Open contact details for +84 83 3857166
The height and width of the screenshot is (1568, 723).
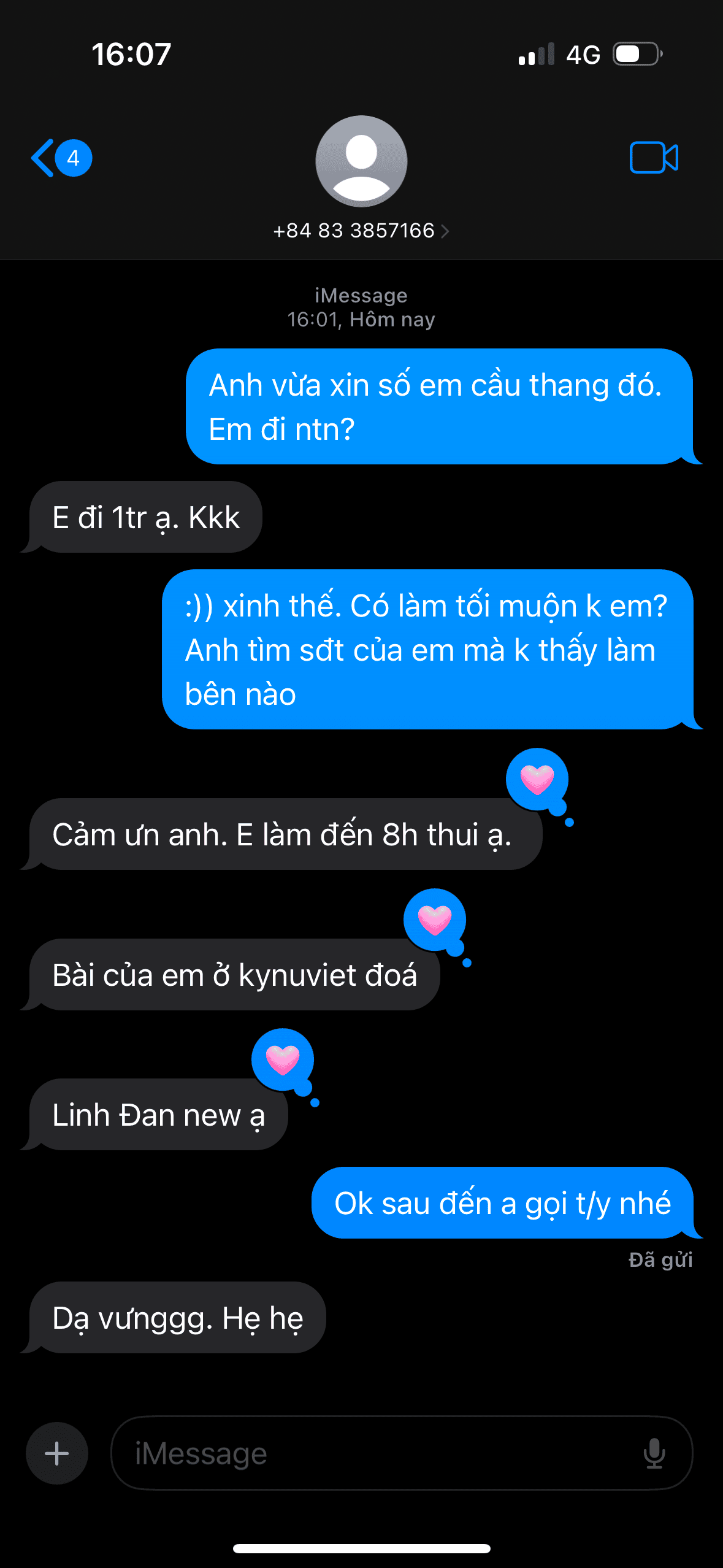[361, 231]
